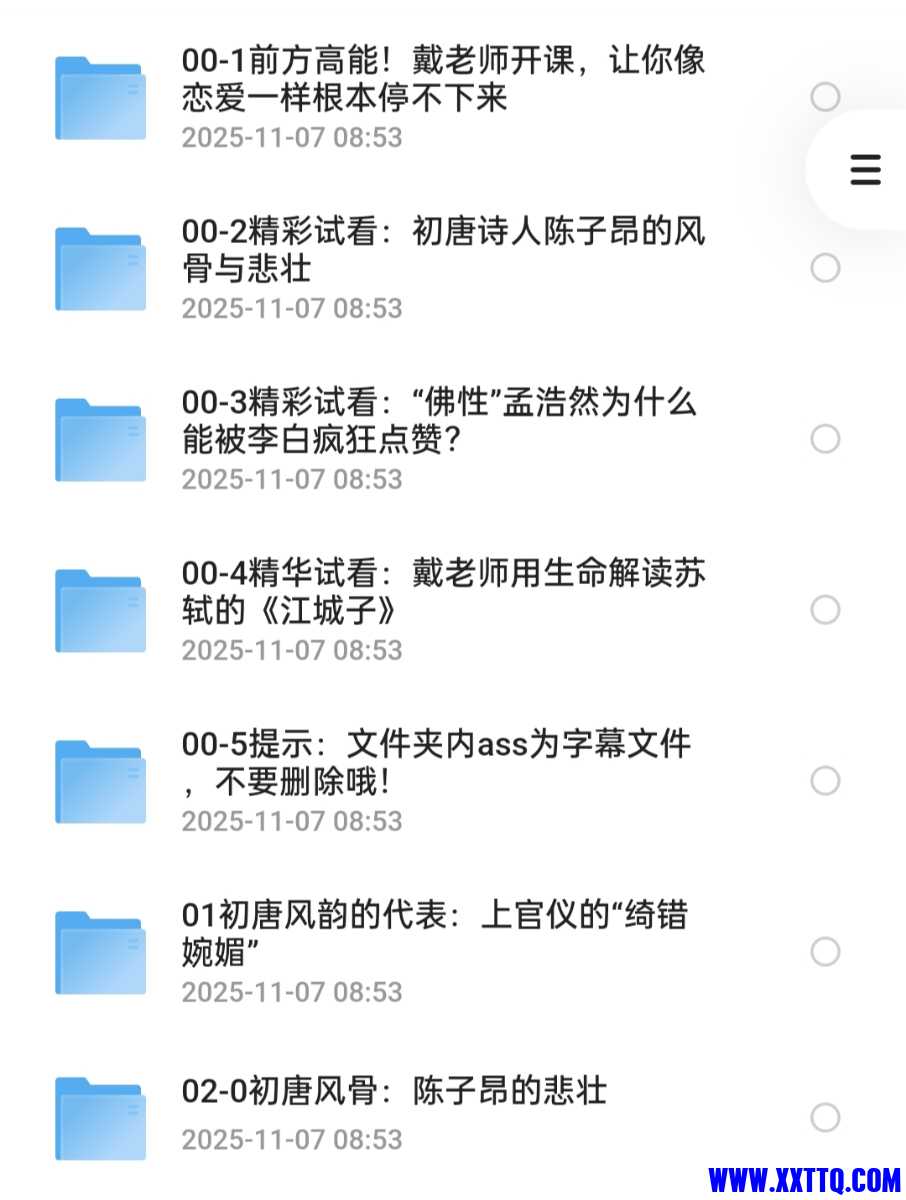Screen dimensions: 906x1200
Task: Open folder 00-4精华试看 江城子
Action: tap(443, 592)
